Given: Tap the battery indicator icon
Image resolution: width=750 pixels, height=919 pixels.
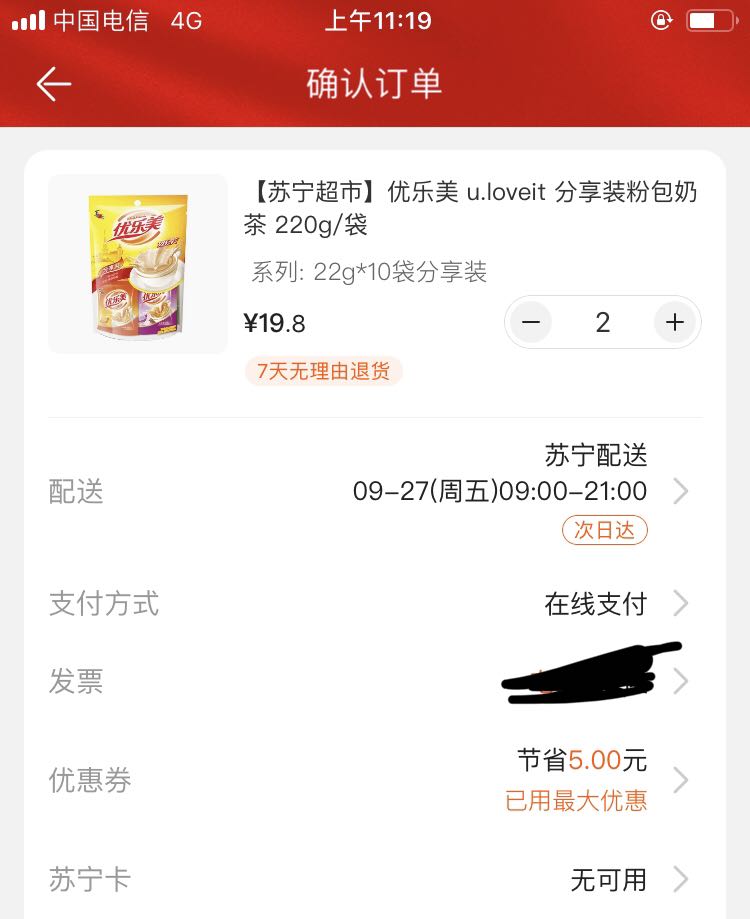Looking at the screenshot, I should coord(712,18).
